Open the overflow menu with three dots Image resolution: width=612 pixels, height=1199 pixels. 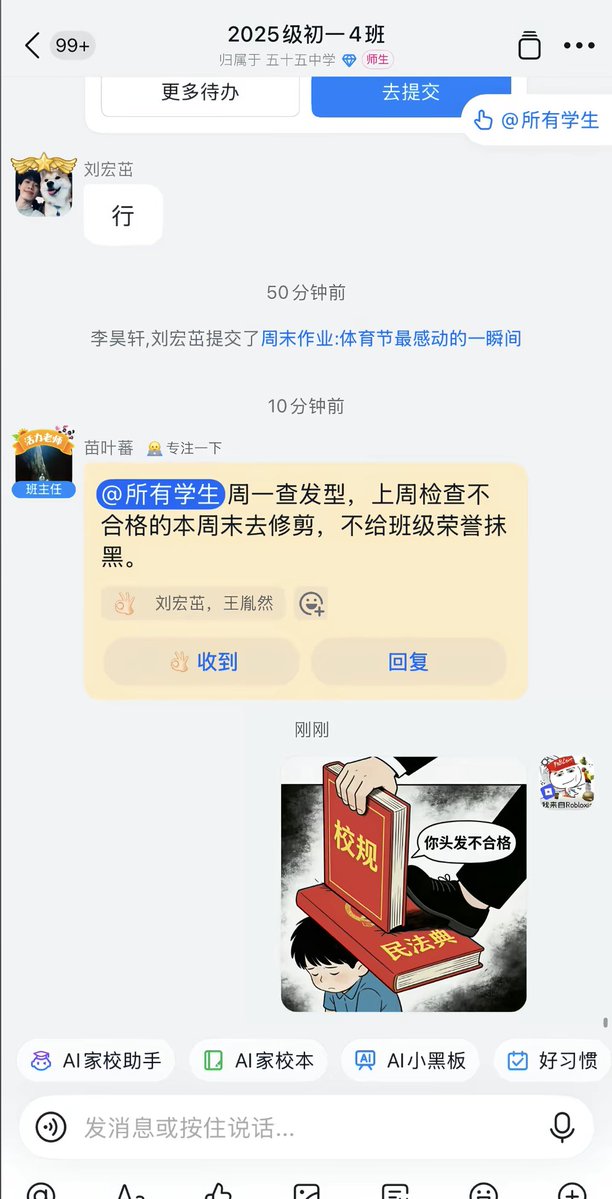point(579,45)
